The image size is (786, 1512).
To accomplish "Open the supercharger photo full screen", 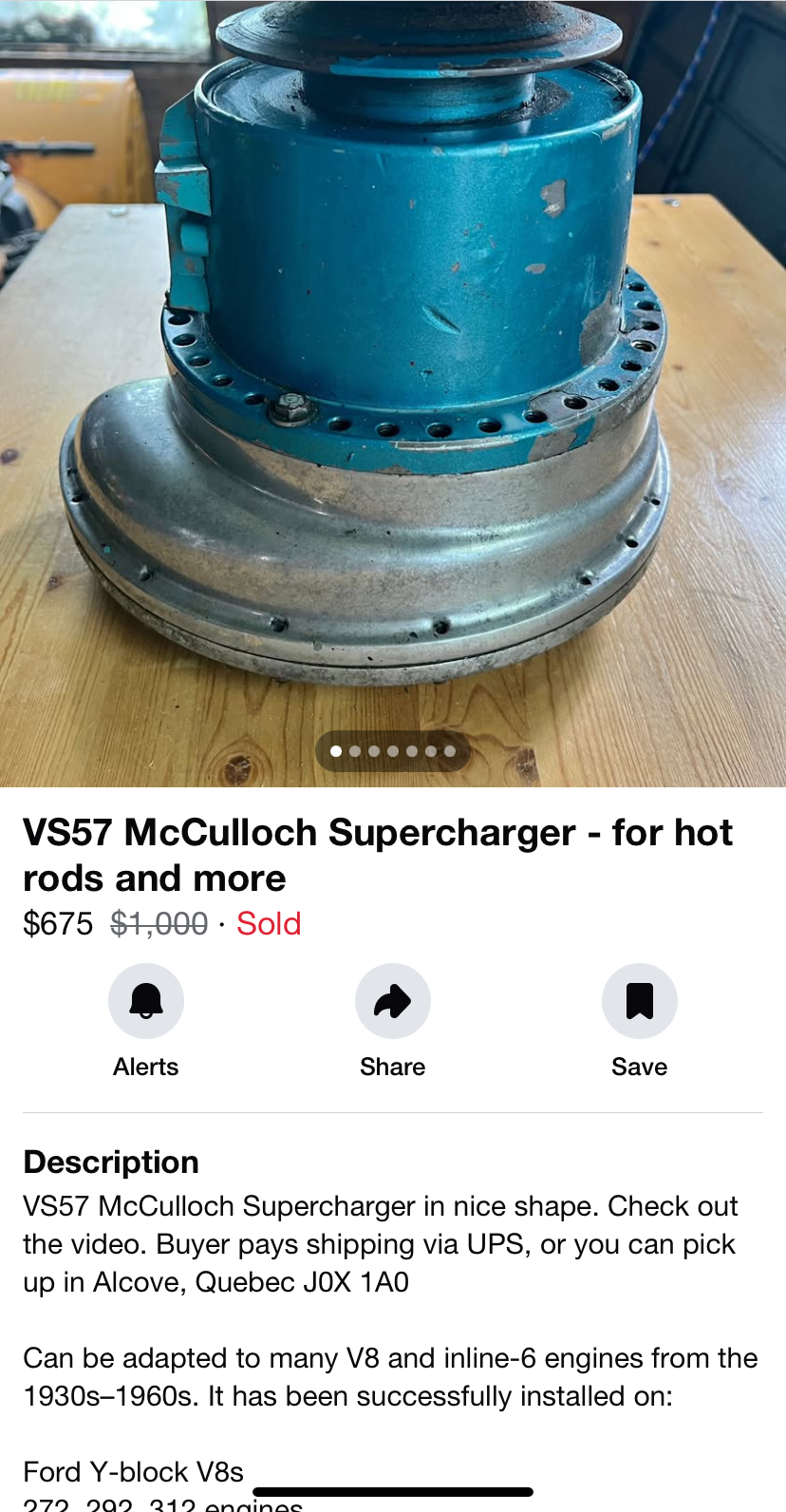I will pyautogui.click(x=393, y=380).
